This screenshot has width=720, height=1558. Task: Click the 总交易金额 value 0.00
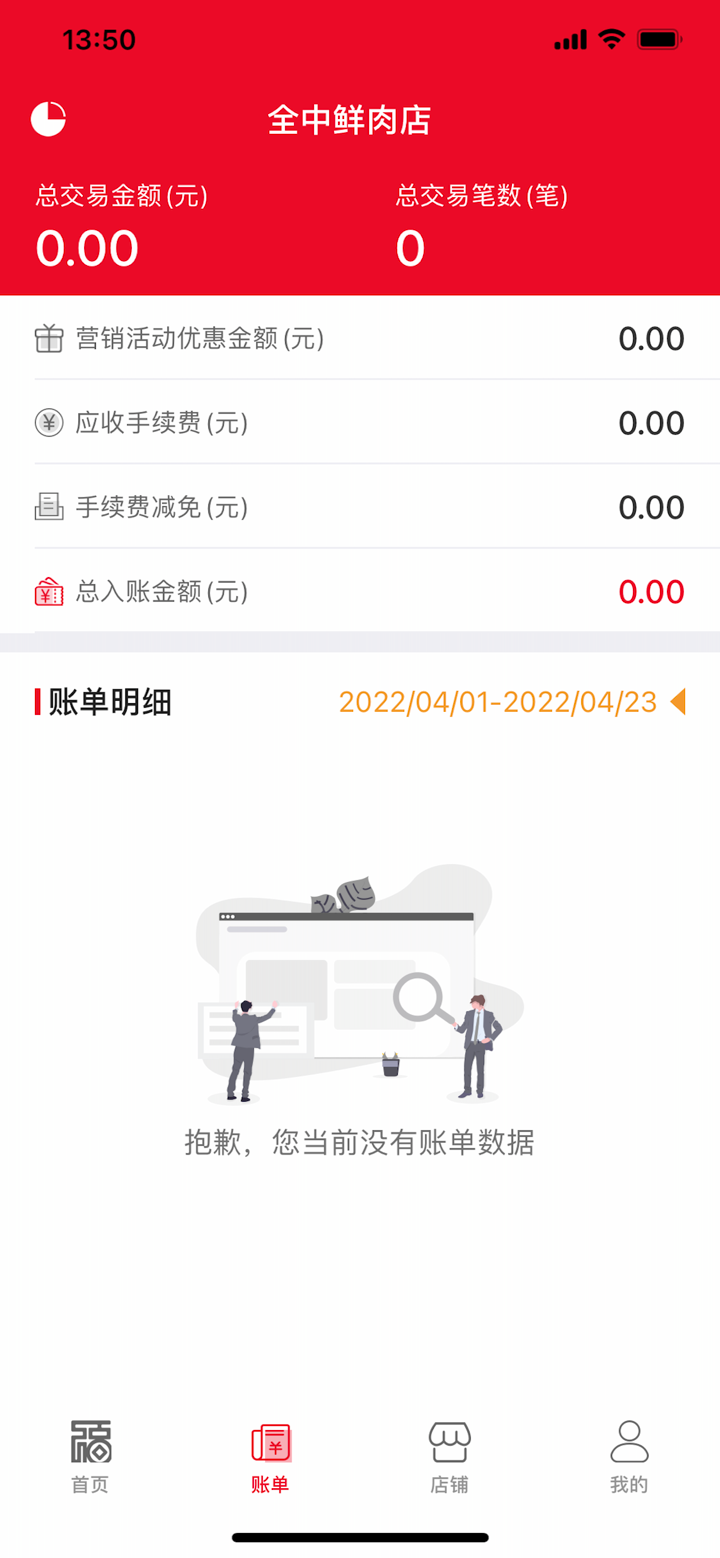(x=87, y=247)
